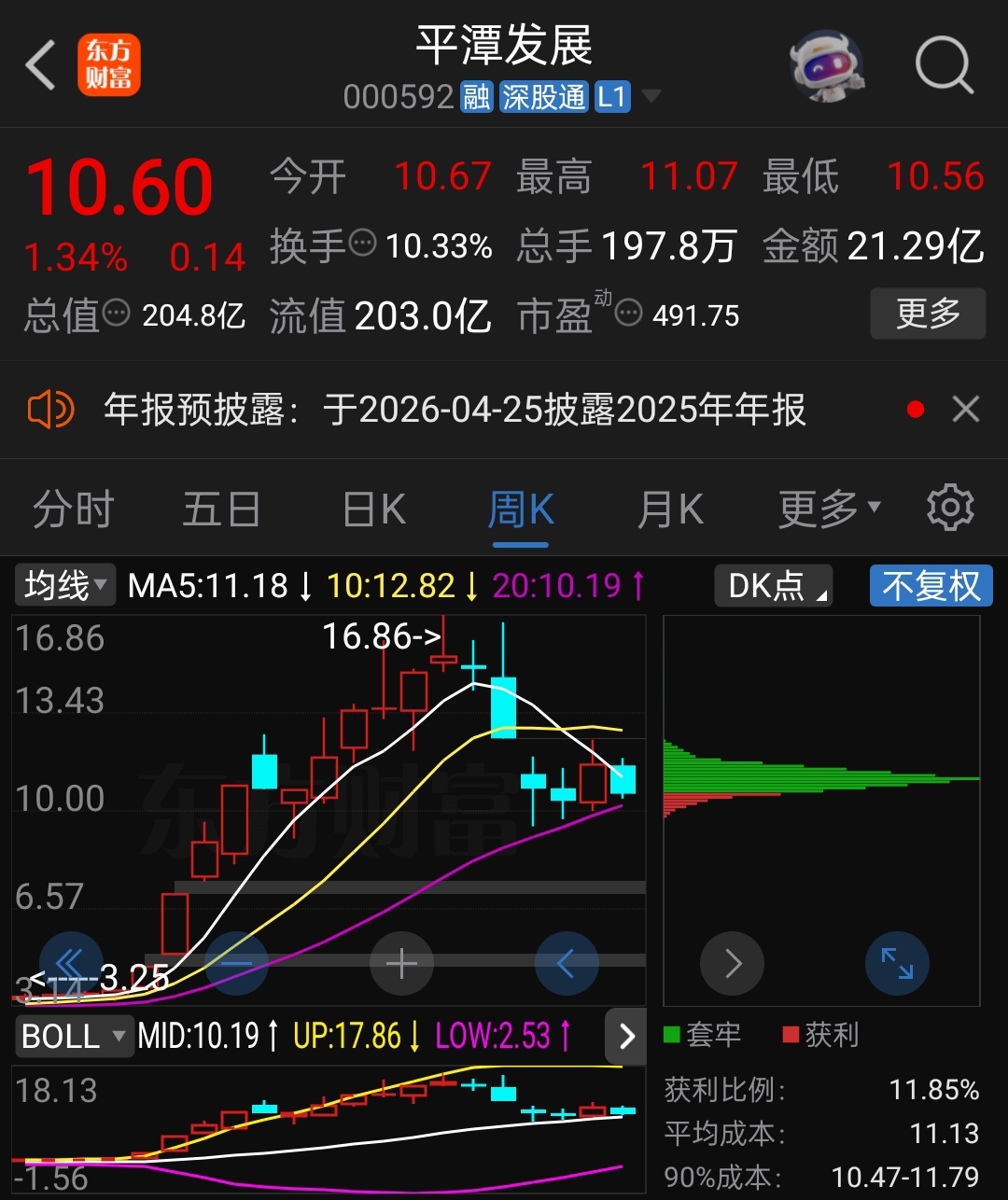Select the 日K chart tab
The height and width of the screenshot is (1200, 1008).
click(x=374, y=509)
